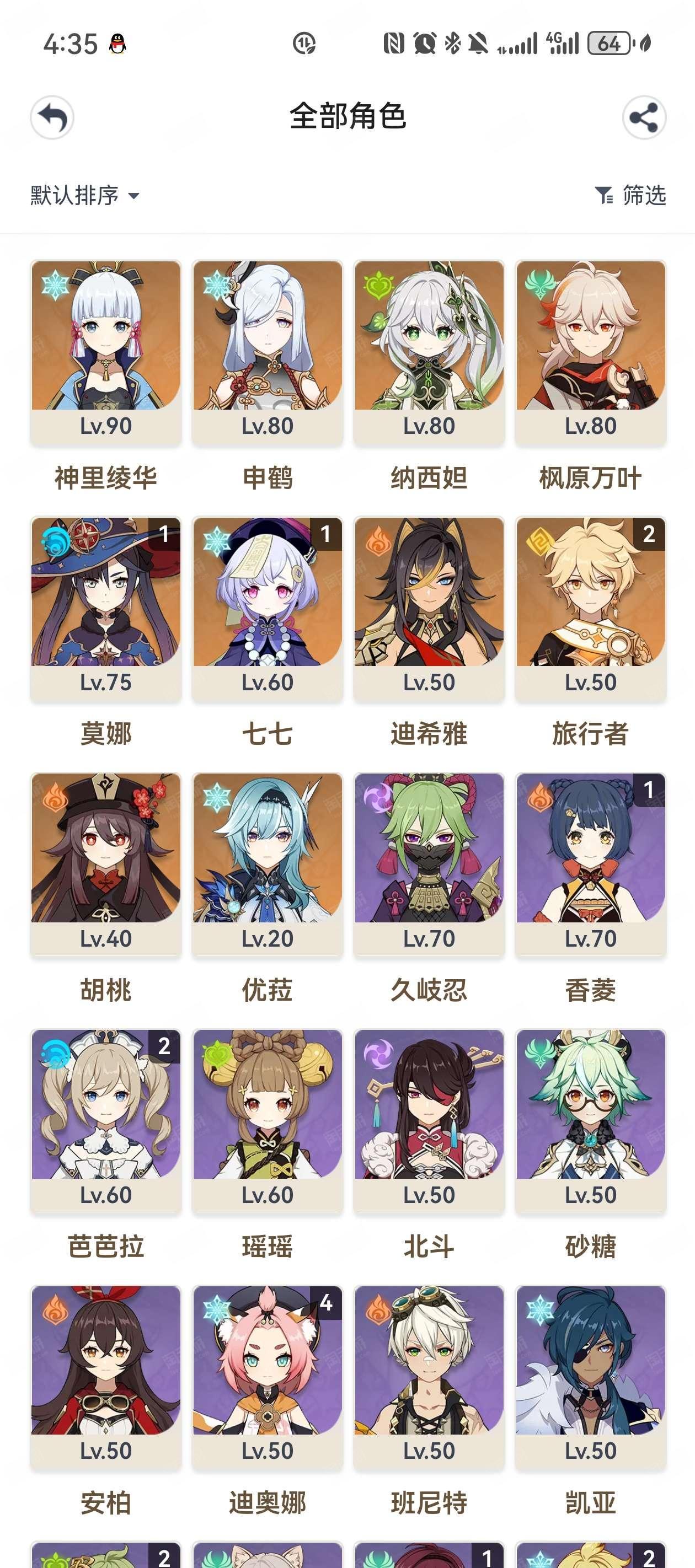Screen dimensions: 695x1568
Task: View the 迪希雅 character details
Action: coord(429,609)
